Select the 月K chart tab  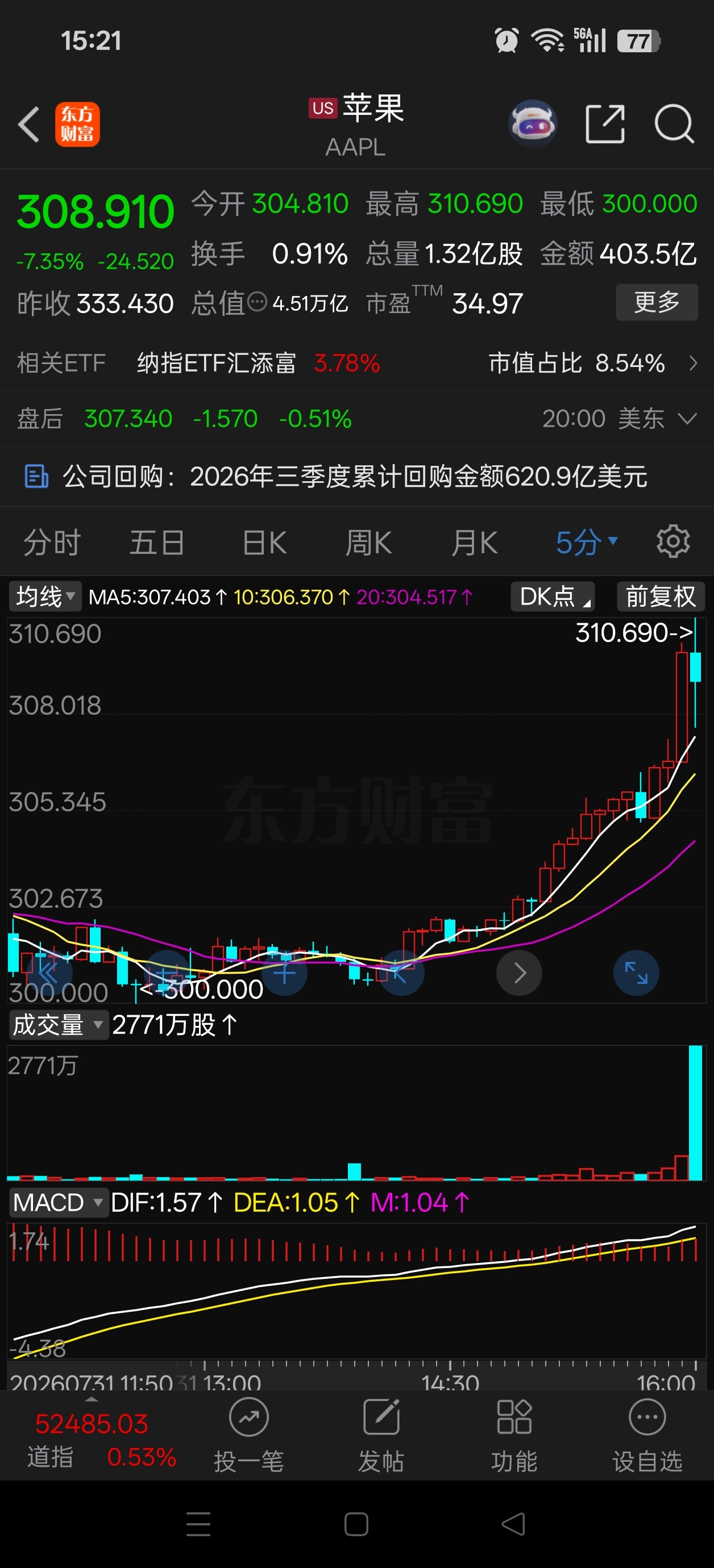pyautogui.click(x=475, y=543)
